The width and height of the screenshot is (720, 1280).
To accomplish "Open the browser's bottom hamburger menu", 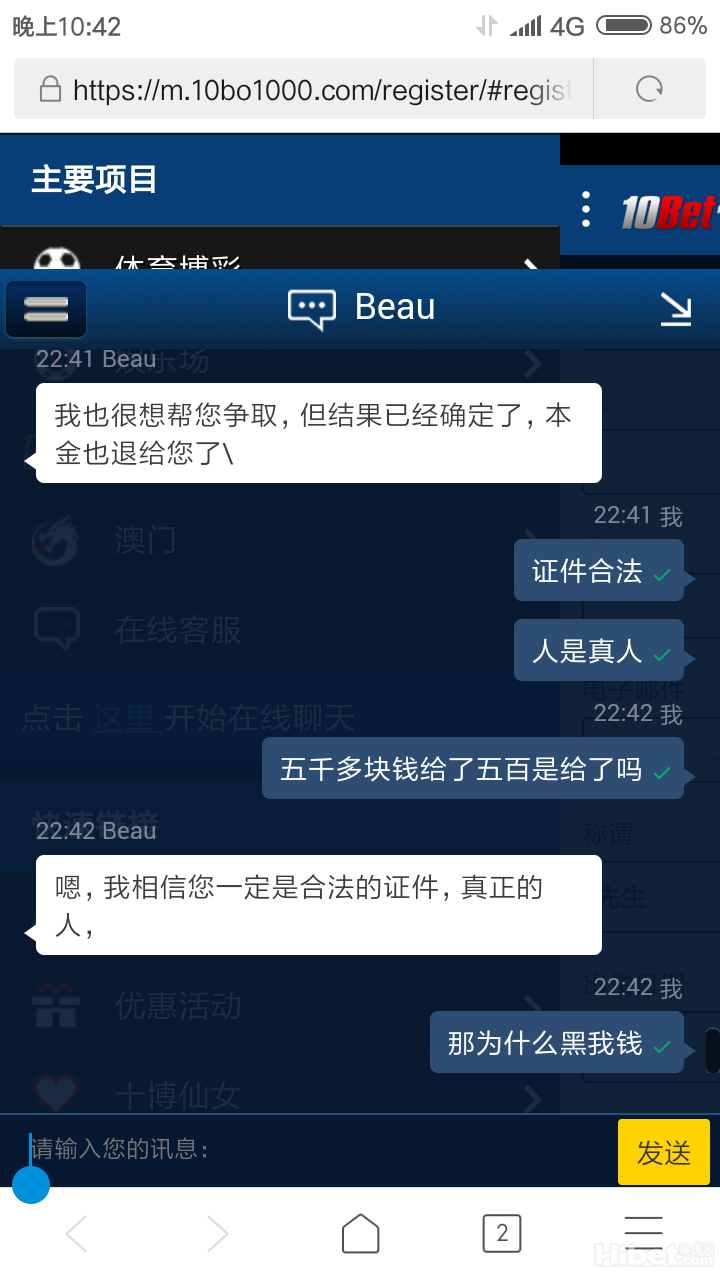I will click(x=643, y=1233).
